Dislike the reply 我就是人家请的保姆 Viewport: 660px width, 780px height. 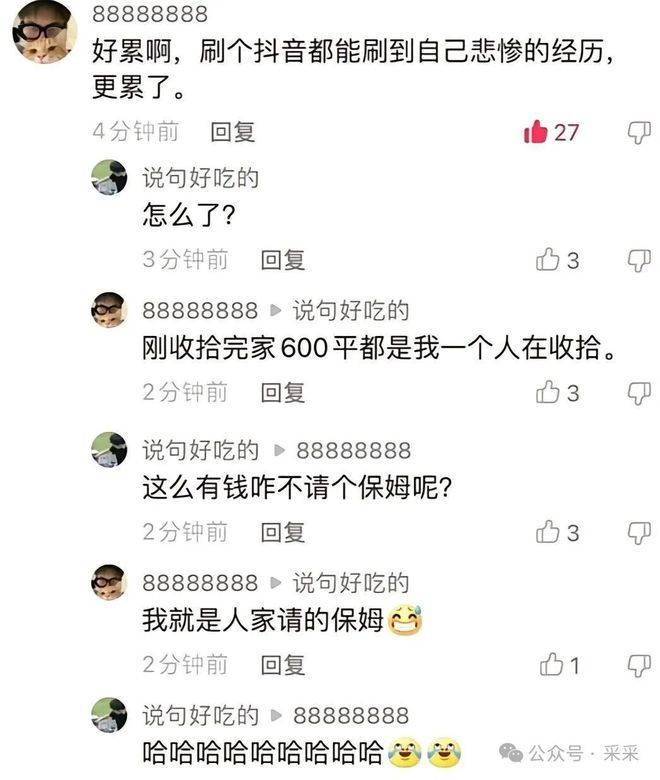pos(638,664)
